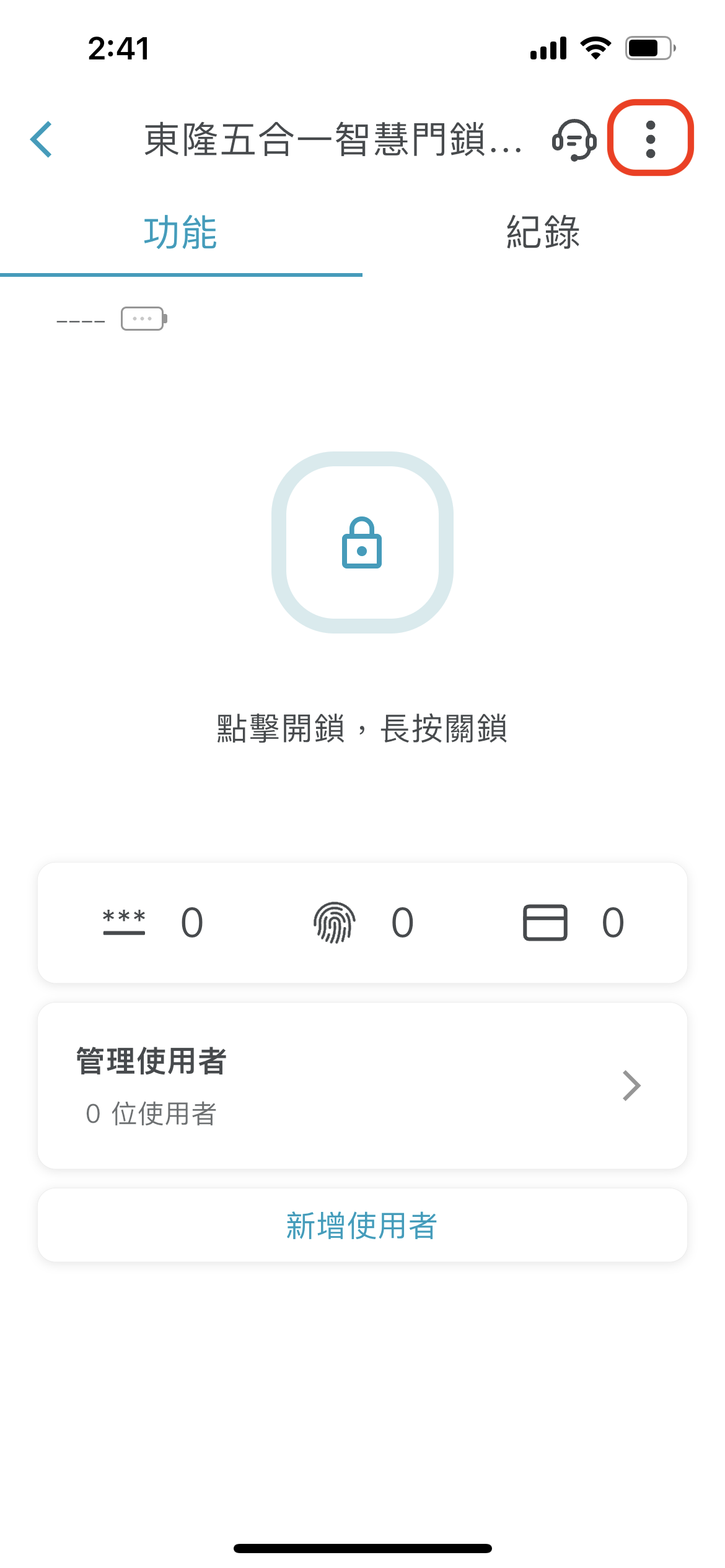This screenshot has width=725, height=1568.
Task: Open 管理使用者 row
Action: coord(362,1086)
